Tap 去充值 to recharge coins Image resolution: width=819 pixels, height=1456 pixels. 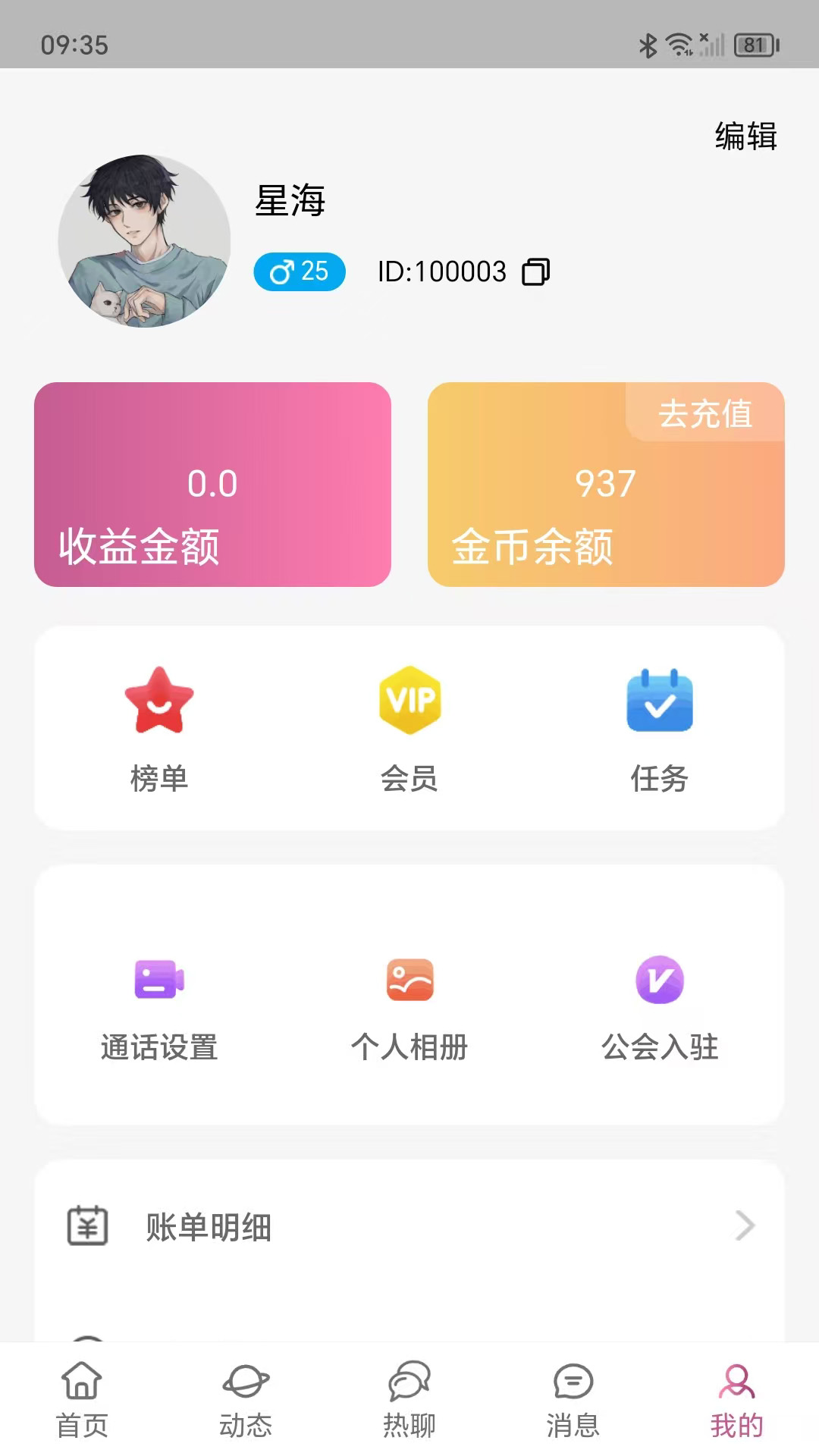tap(705, 414)
